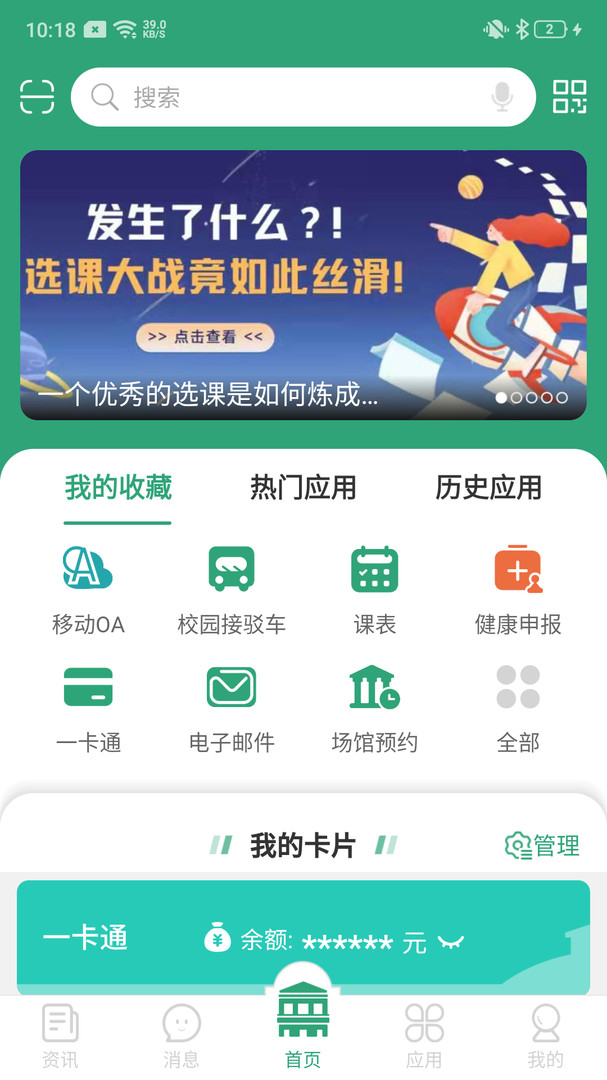Viewport: 607px width, 1080px height.
Task: View 全部 all applications
Action: [x=518, y=707]
